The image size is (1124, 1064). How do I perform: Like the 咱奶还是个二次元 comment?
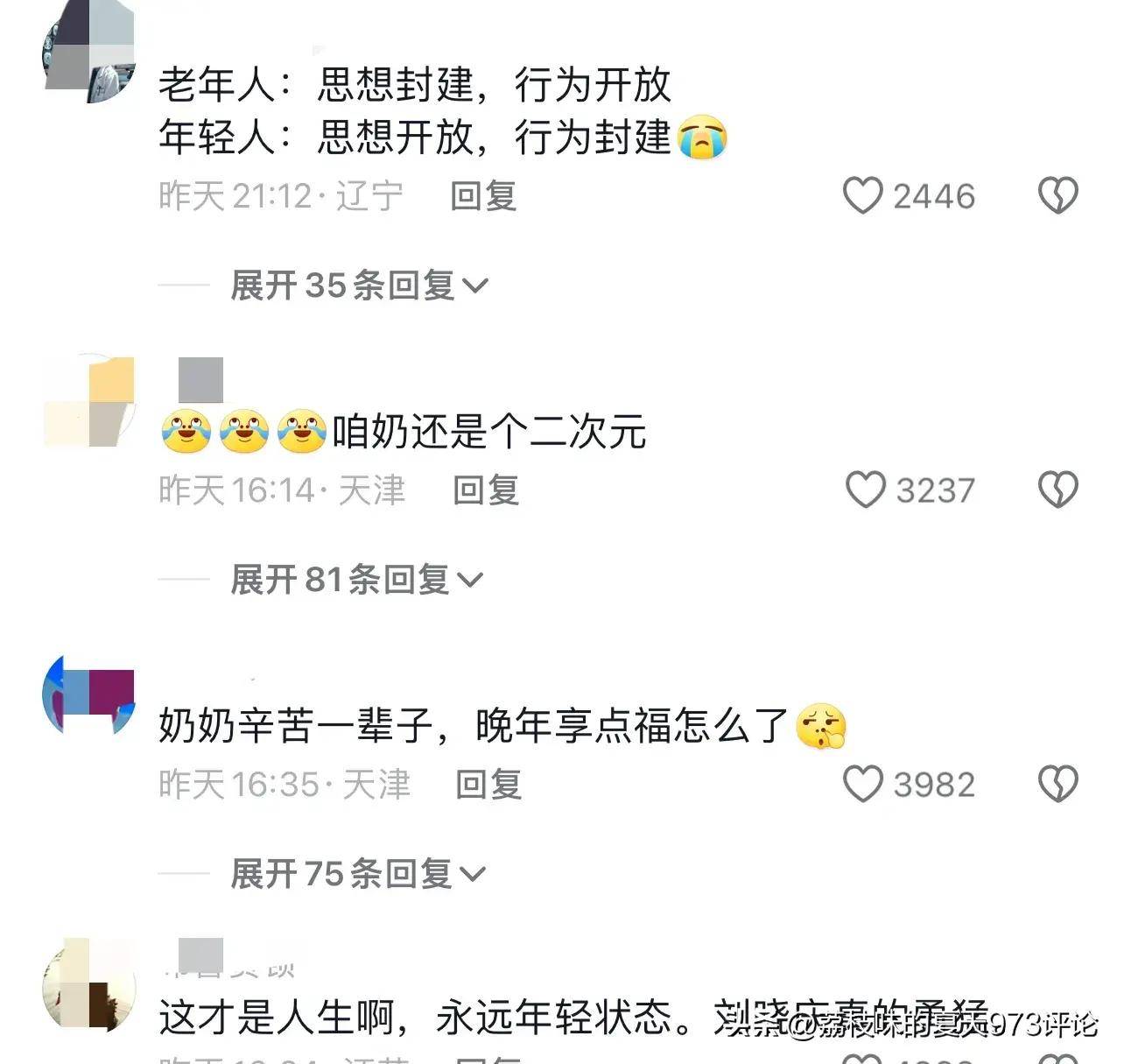tap(866, 490)
